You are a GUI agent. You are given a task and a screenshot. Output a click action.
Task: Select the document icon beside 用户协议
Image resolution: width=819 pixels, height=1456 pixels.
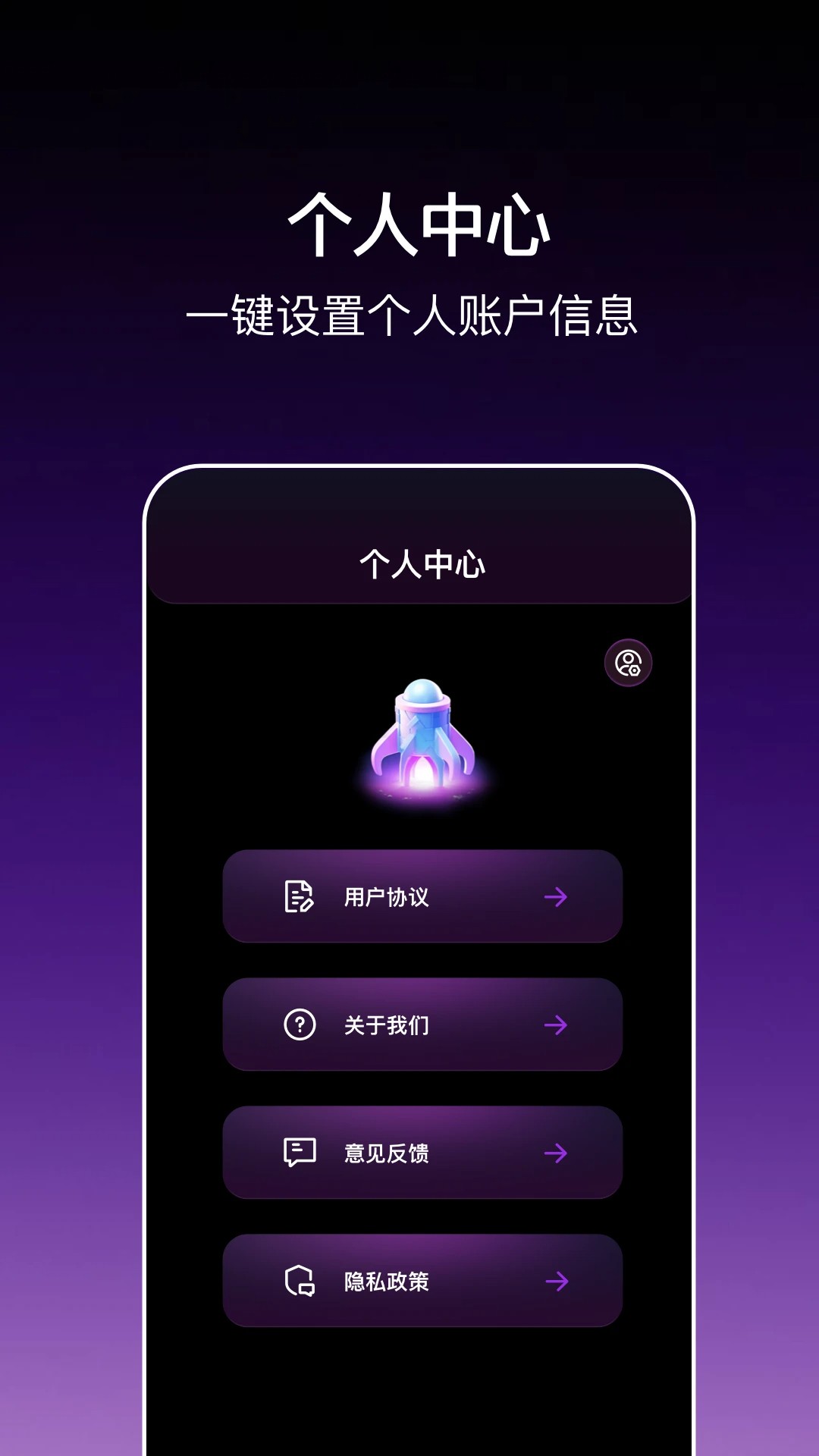[299, 897]
